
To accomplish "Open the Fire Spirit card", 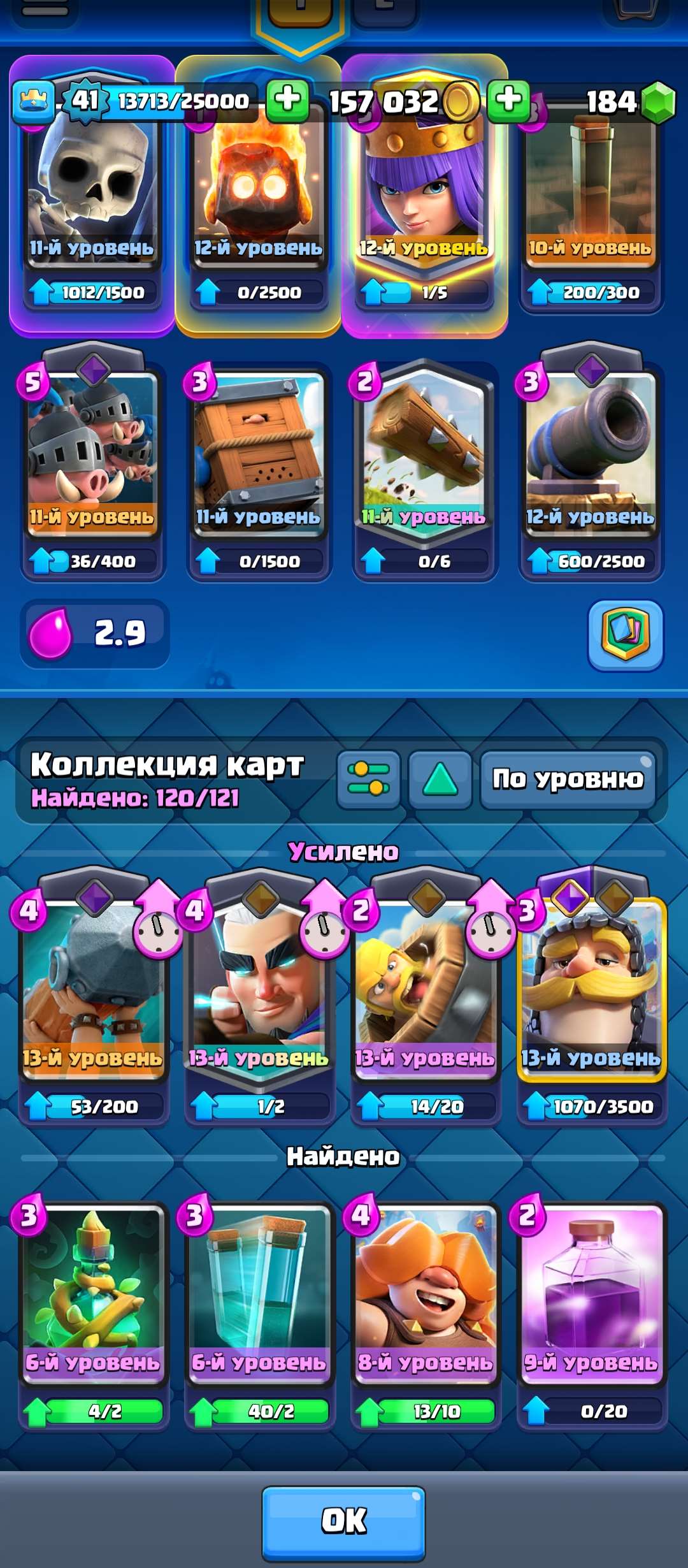I will tap(258, 191).
